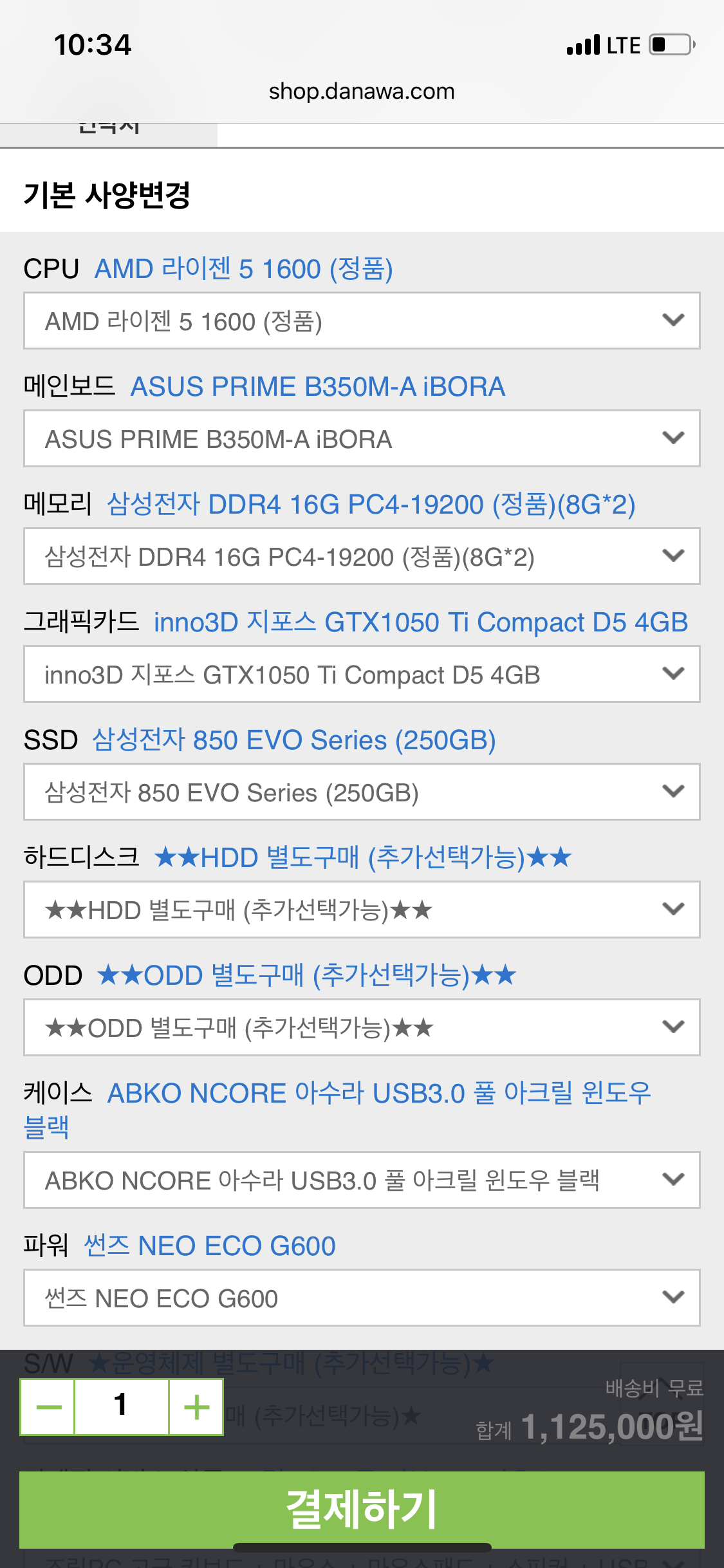Change the 그래픽카드 GTX1050 Ti dropdown
The image size is (724, 1568).
(x=362, y=674)
